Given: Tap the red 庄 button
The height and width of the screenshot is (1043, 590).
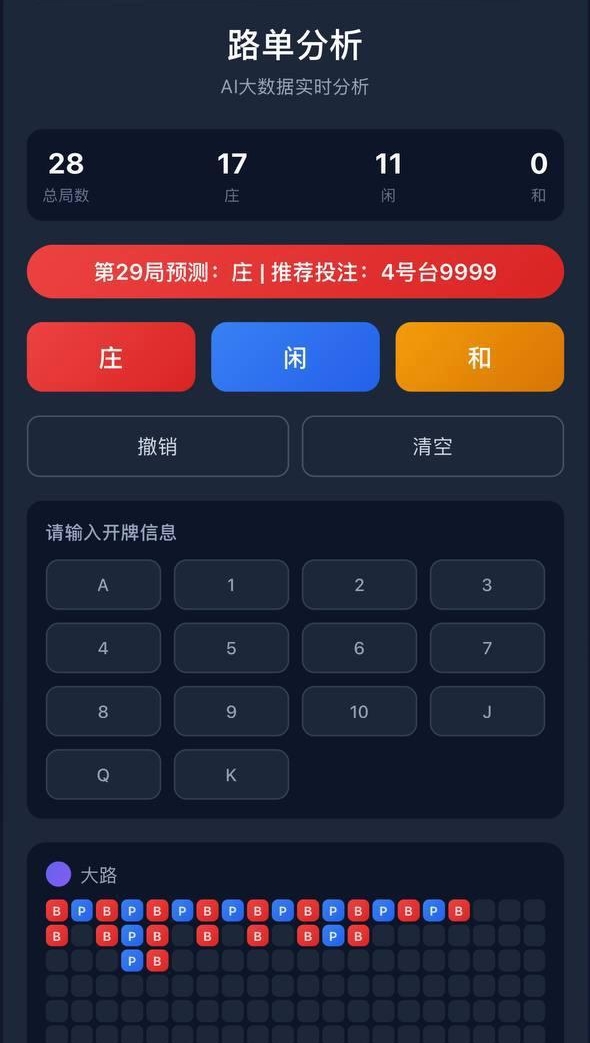Looking at the screenshot, I should pos(111,357).
